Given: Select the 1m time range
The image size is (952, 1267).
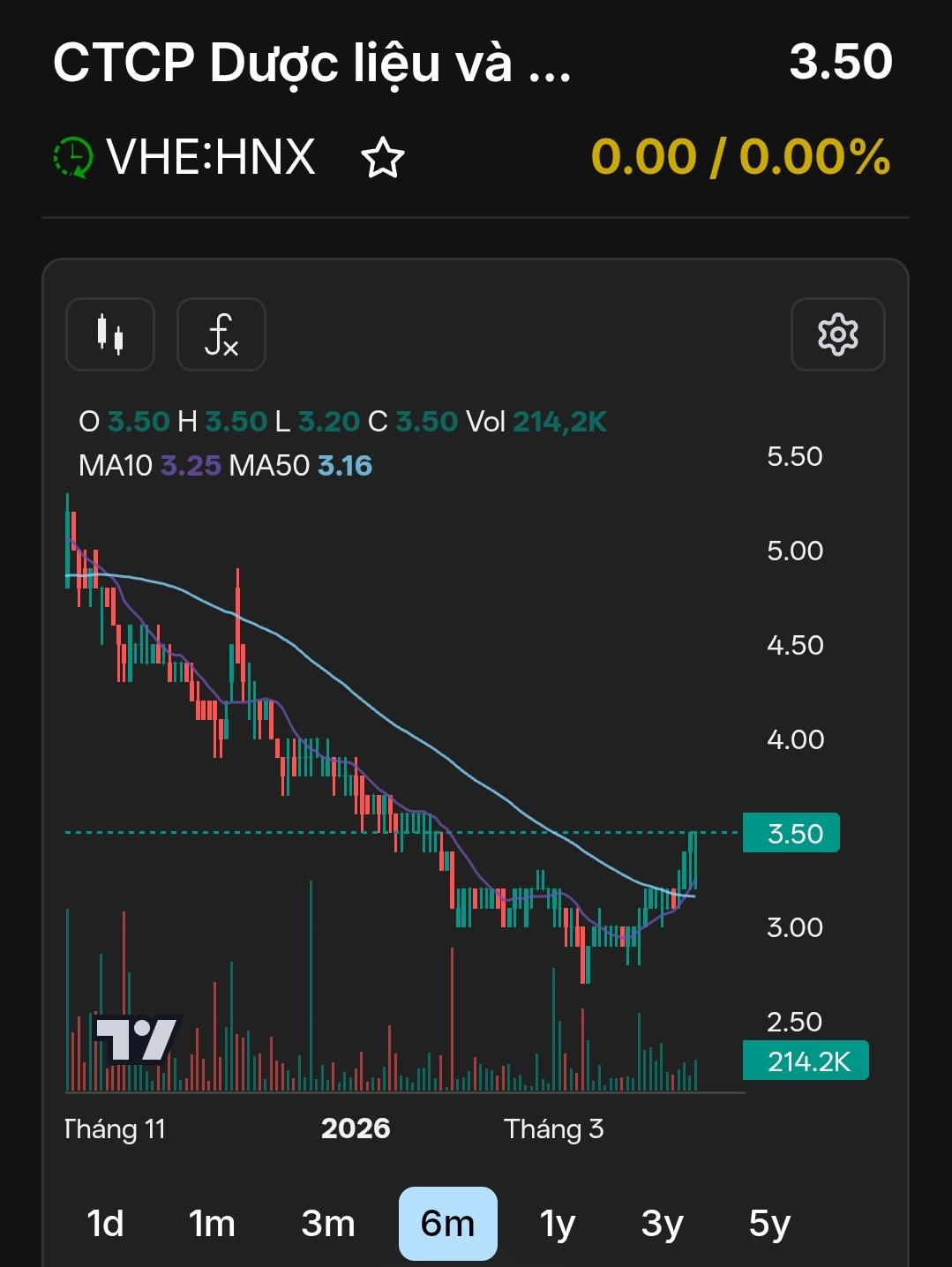Looking at the screenshot, I should coord(212,1224).
